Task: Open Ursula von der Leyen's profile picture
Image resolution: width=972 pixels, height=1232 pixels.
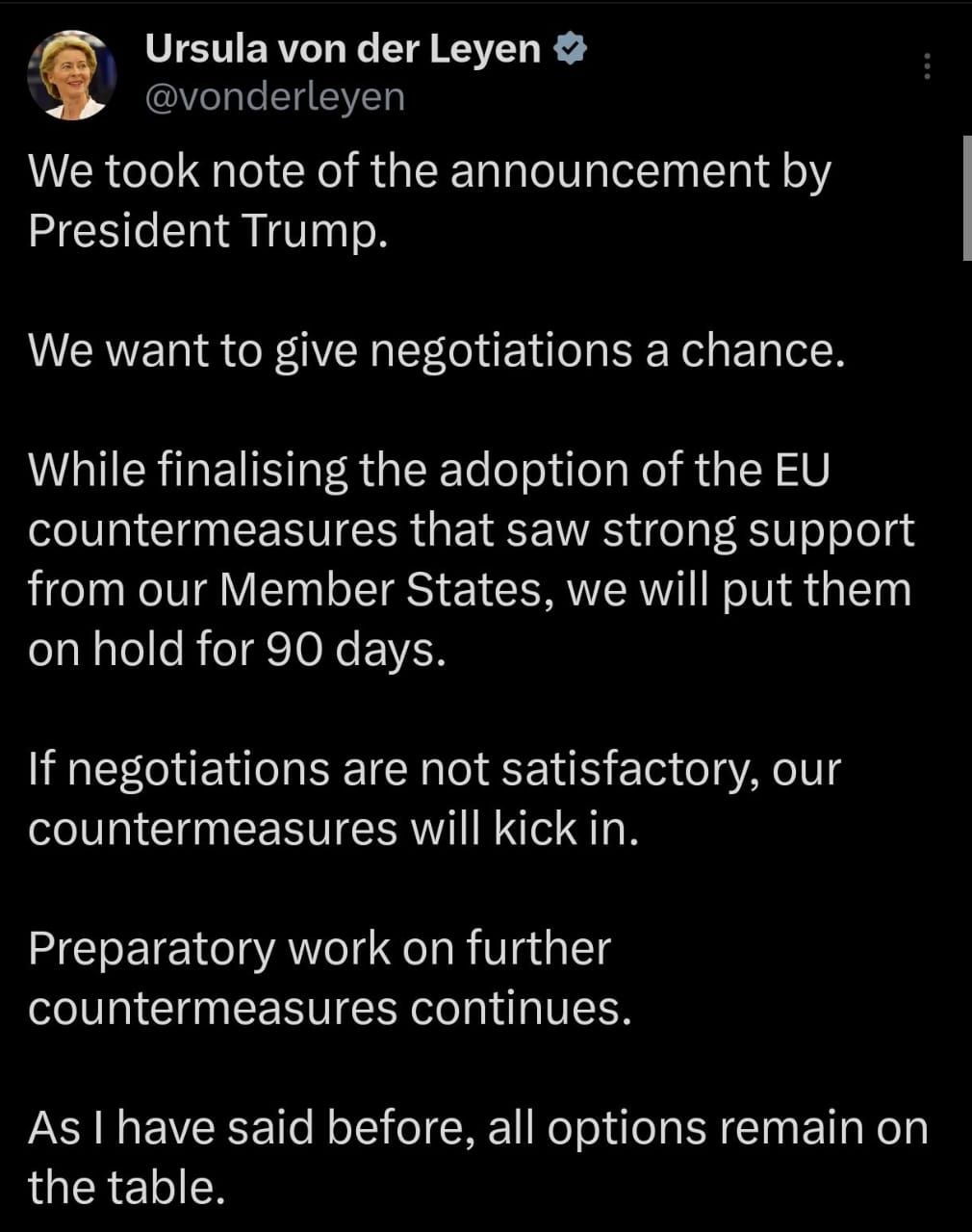Action: [x=72, y=76]
